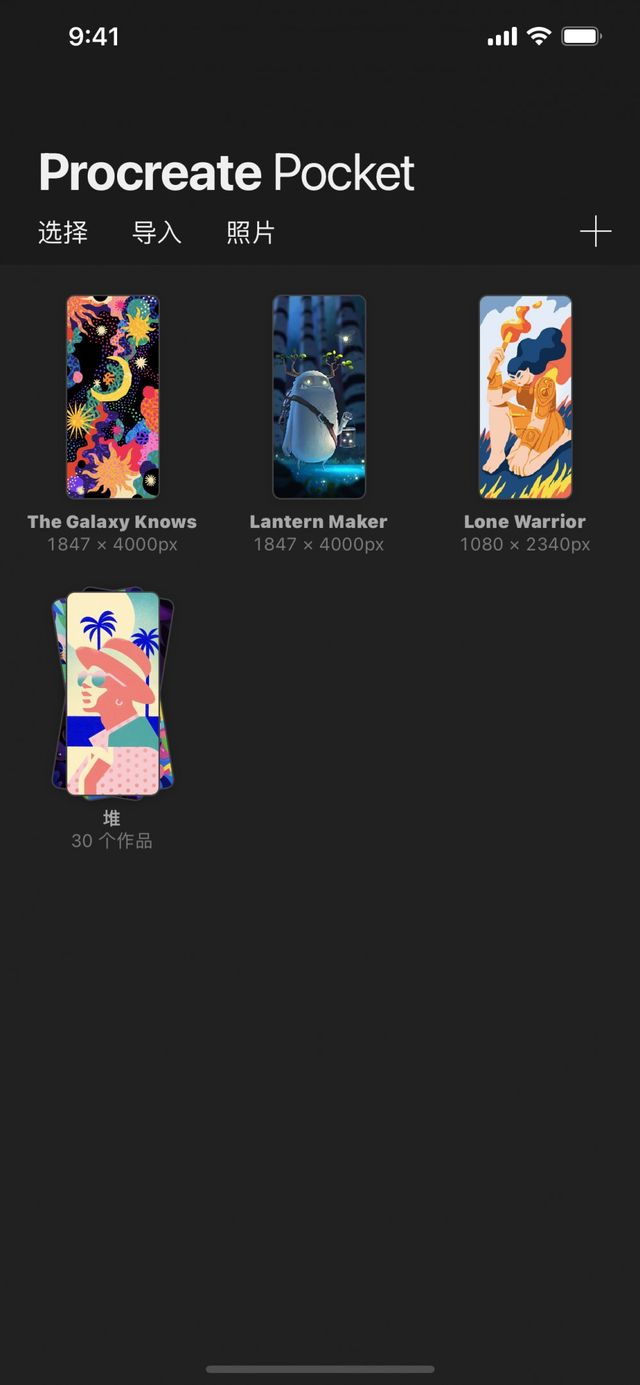Open the Lantern Maker artwork
640x1385 pixels.
click(319, 397)
